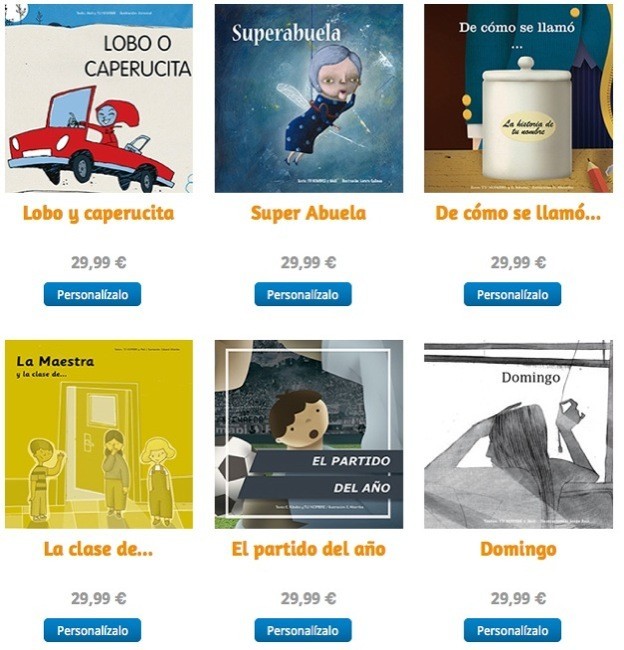The height and width of the screenshot is (650, 624).
Task: View the De cómo se llamó cover
Action: [x=518, y=98]
